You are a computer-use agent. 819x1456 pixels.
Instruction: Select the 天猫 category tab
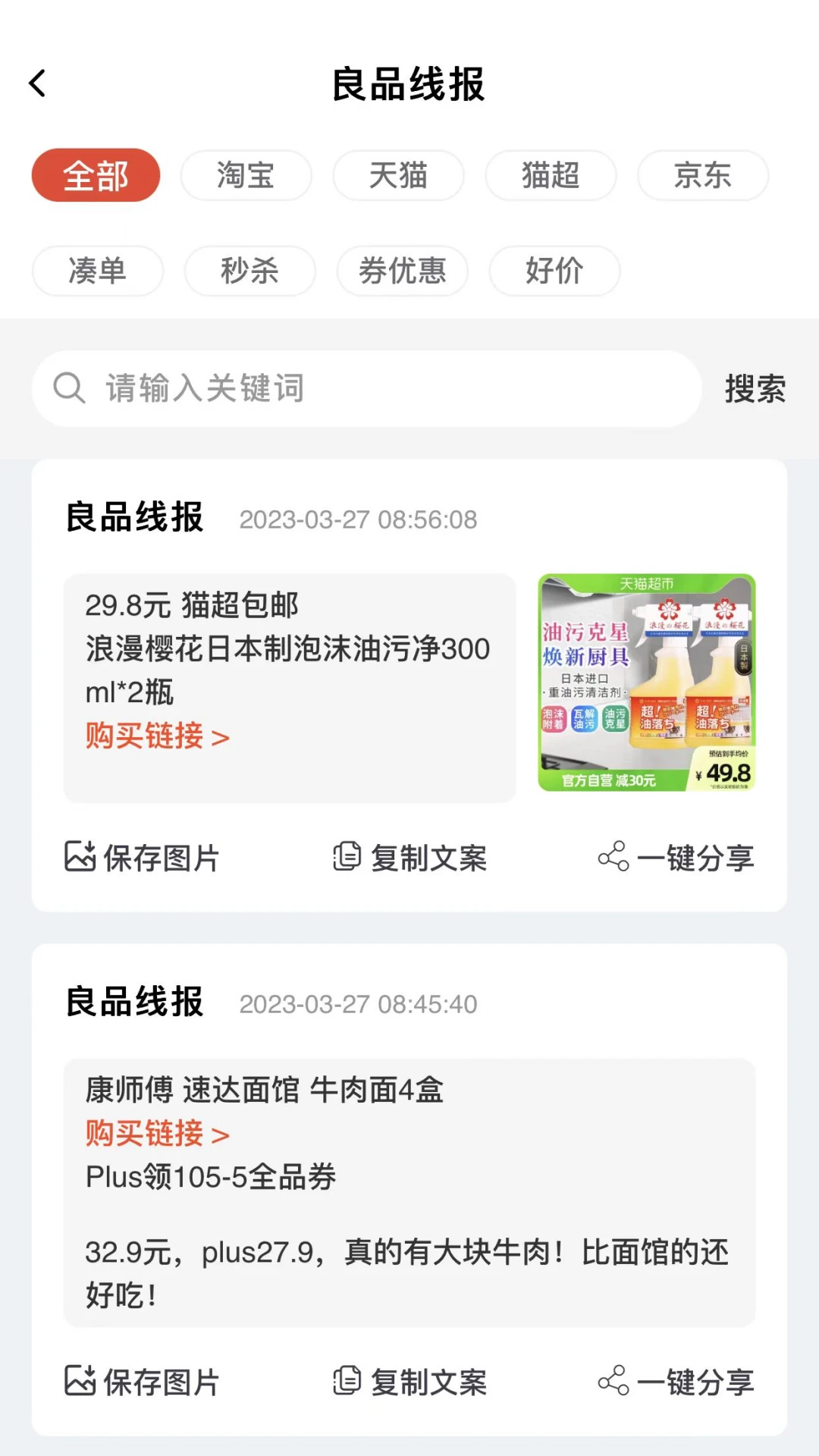pos(398,175)
